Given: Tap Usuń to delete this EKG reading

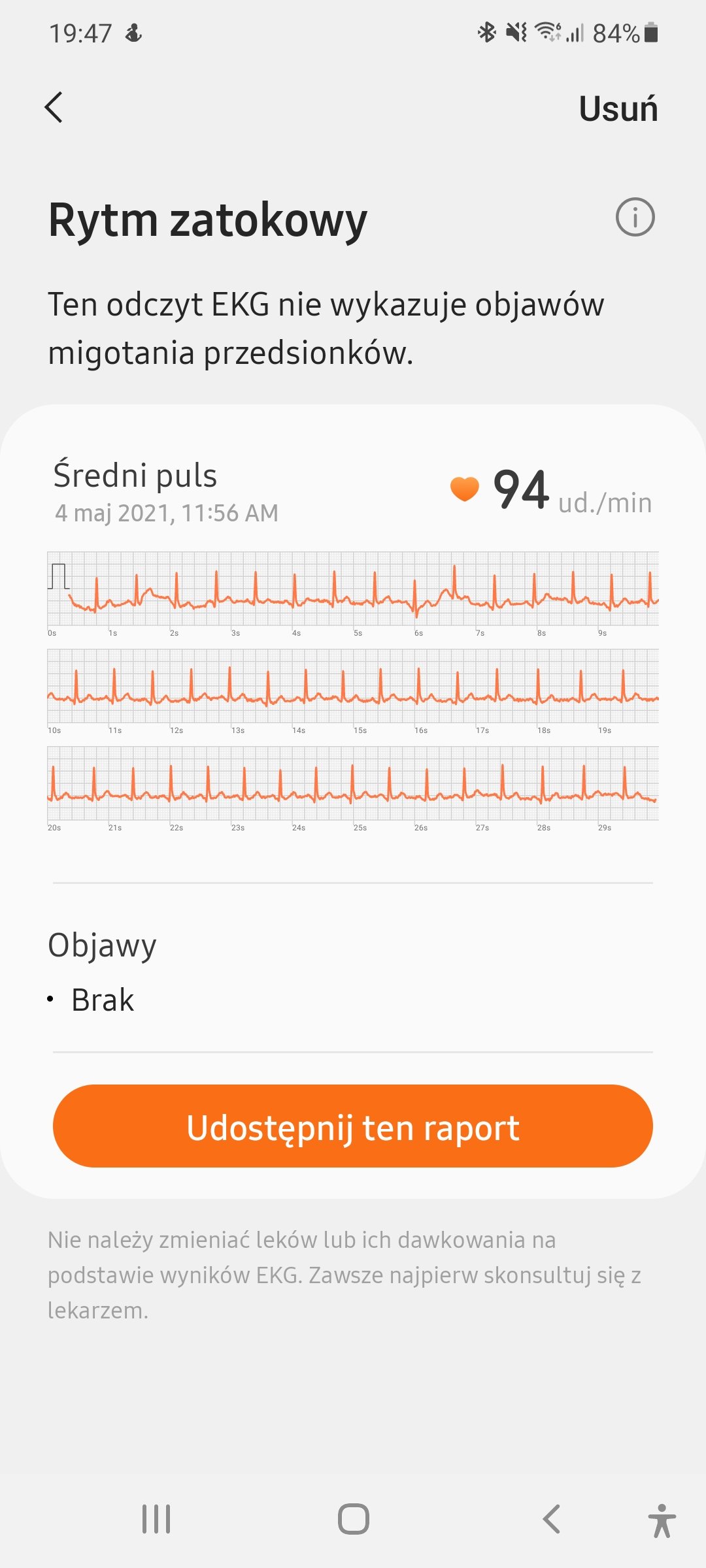Looking at the screenshot, I should coord(618,108).
